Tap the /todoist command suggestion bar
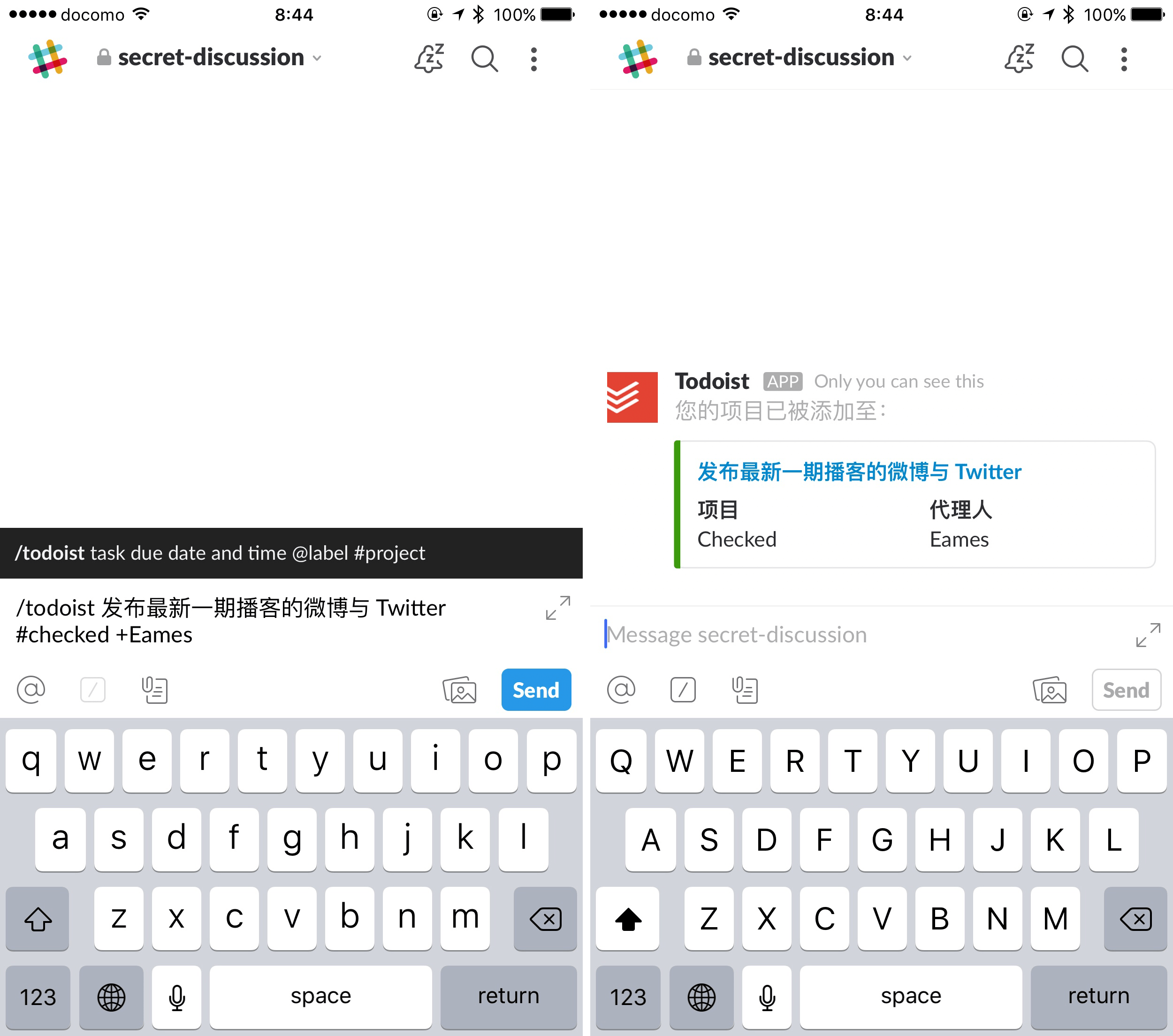This screenshot has height=1036, width=1173. click(x=291, y=553)
